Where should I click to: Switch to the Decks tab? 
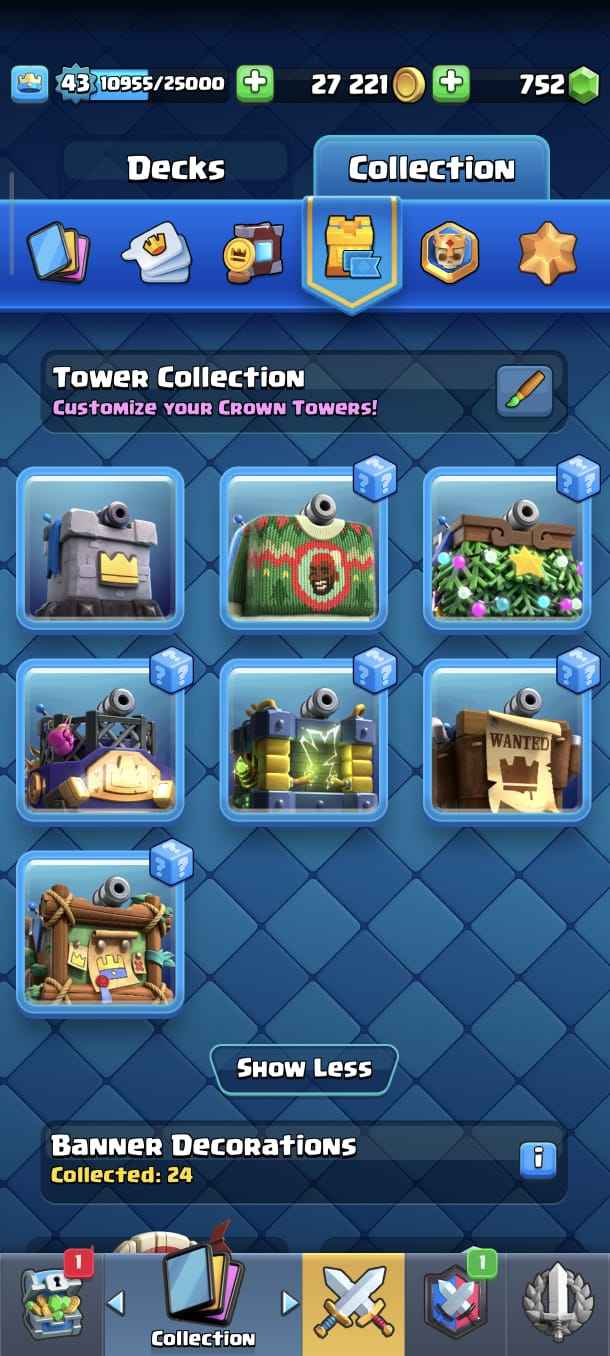click(x=176, y=168)
